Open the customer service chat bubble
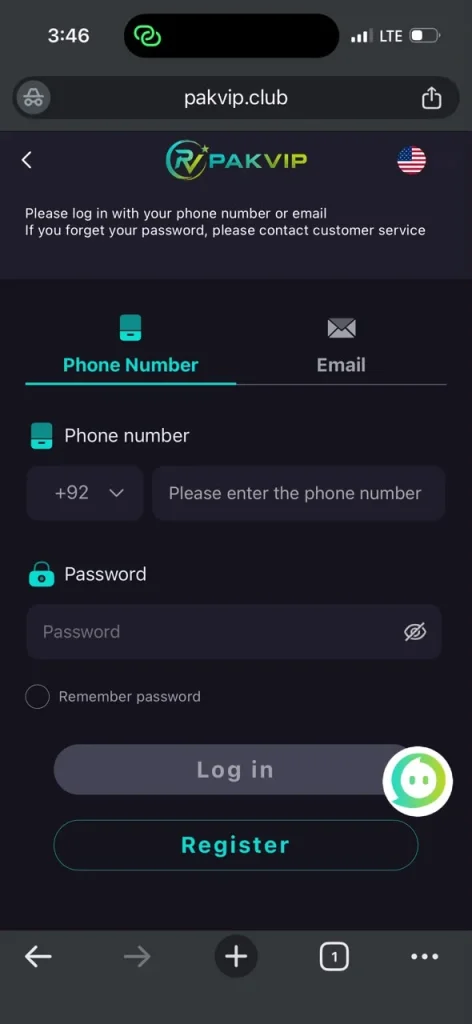 pos(417,781)
